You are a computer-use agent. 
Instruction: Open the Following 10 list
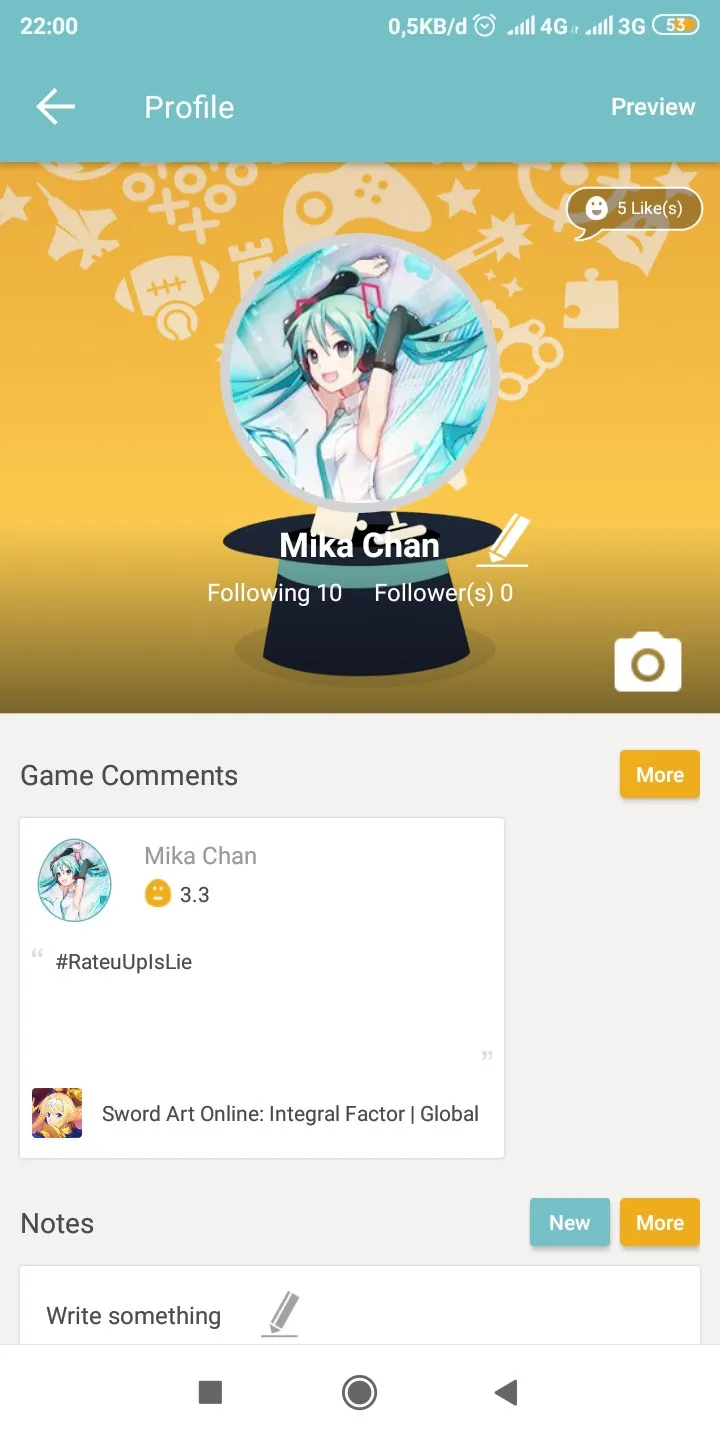pyautogui.click(x=274, y=593)
